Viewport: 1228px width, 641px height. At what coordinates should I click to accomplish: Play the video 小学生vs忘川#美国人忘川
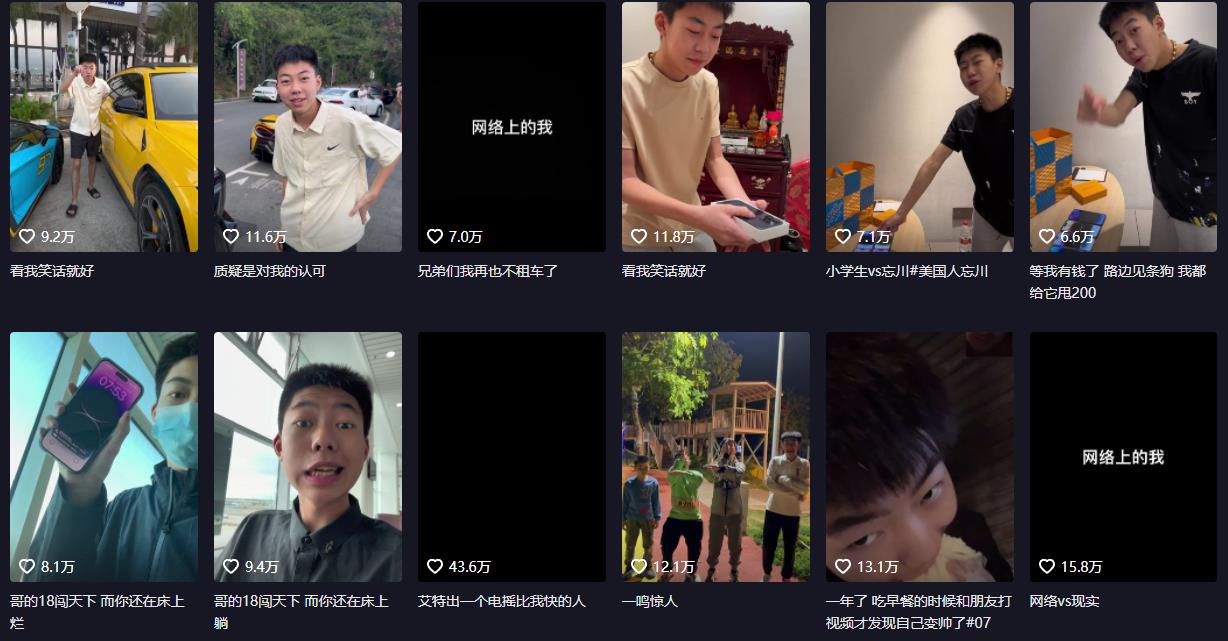pos(919,127)
